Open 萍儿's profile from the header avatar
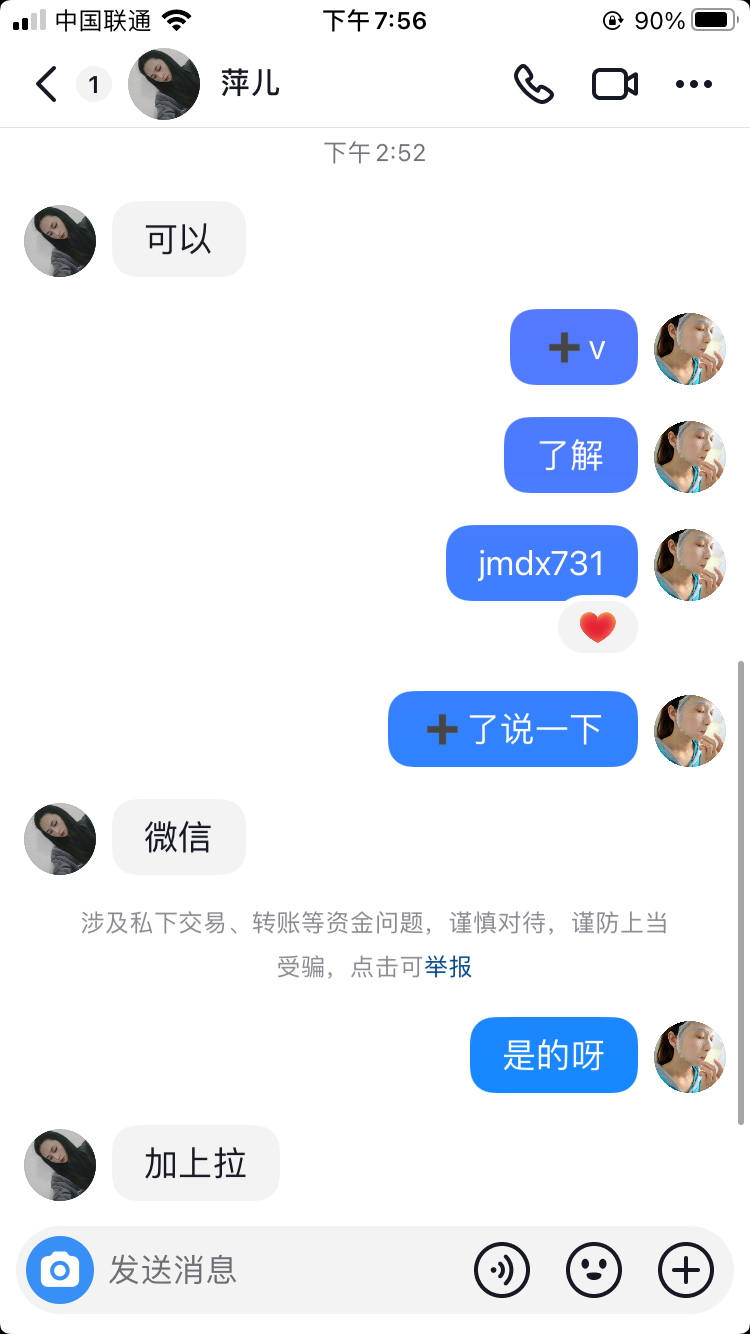Viewport: 750px width, 1334px height. tap(164, 85)
